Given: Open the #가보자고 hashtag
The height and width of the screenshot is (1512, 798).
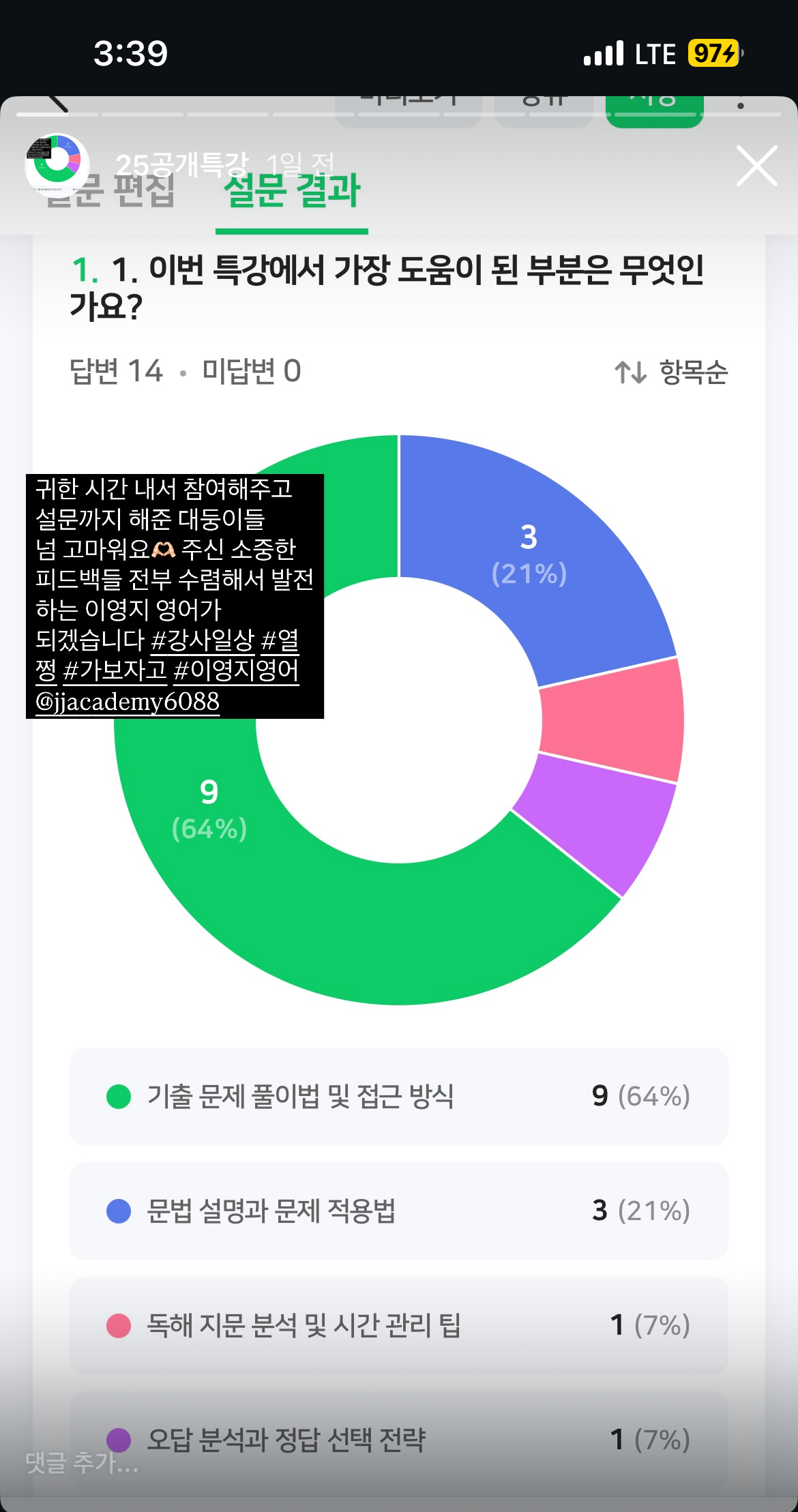Looking at the screenshot, I should pyautogui.click(x=115, y=670).
